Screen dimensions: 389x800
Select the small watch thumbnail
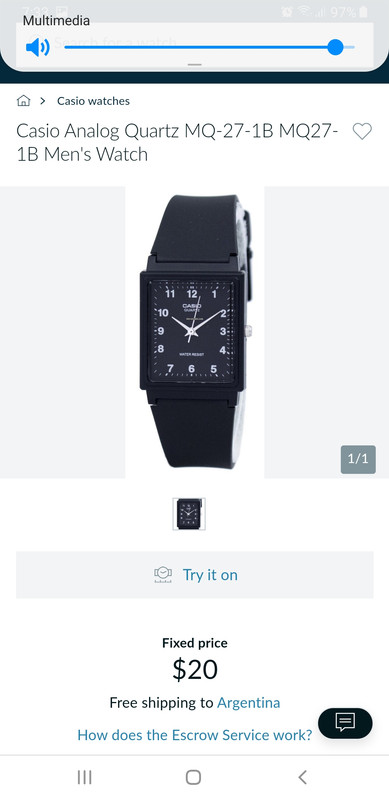click(x=189, y=514)
